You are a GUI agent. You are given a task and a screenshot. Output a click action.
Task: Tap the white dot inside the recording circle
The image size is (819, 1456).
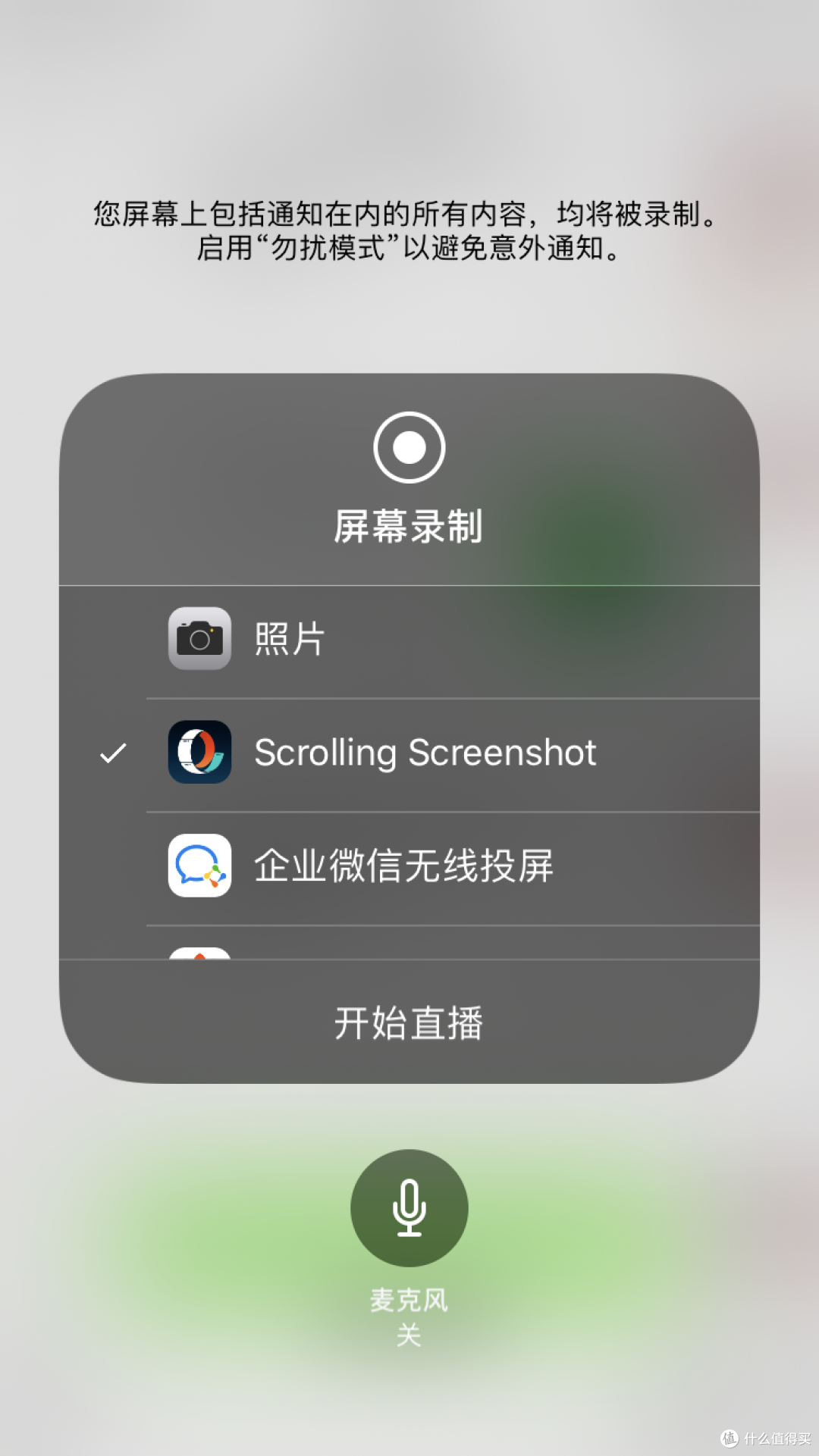point(409,449)
